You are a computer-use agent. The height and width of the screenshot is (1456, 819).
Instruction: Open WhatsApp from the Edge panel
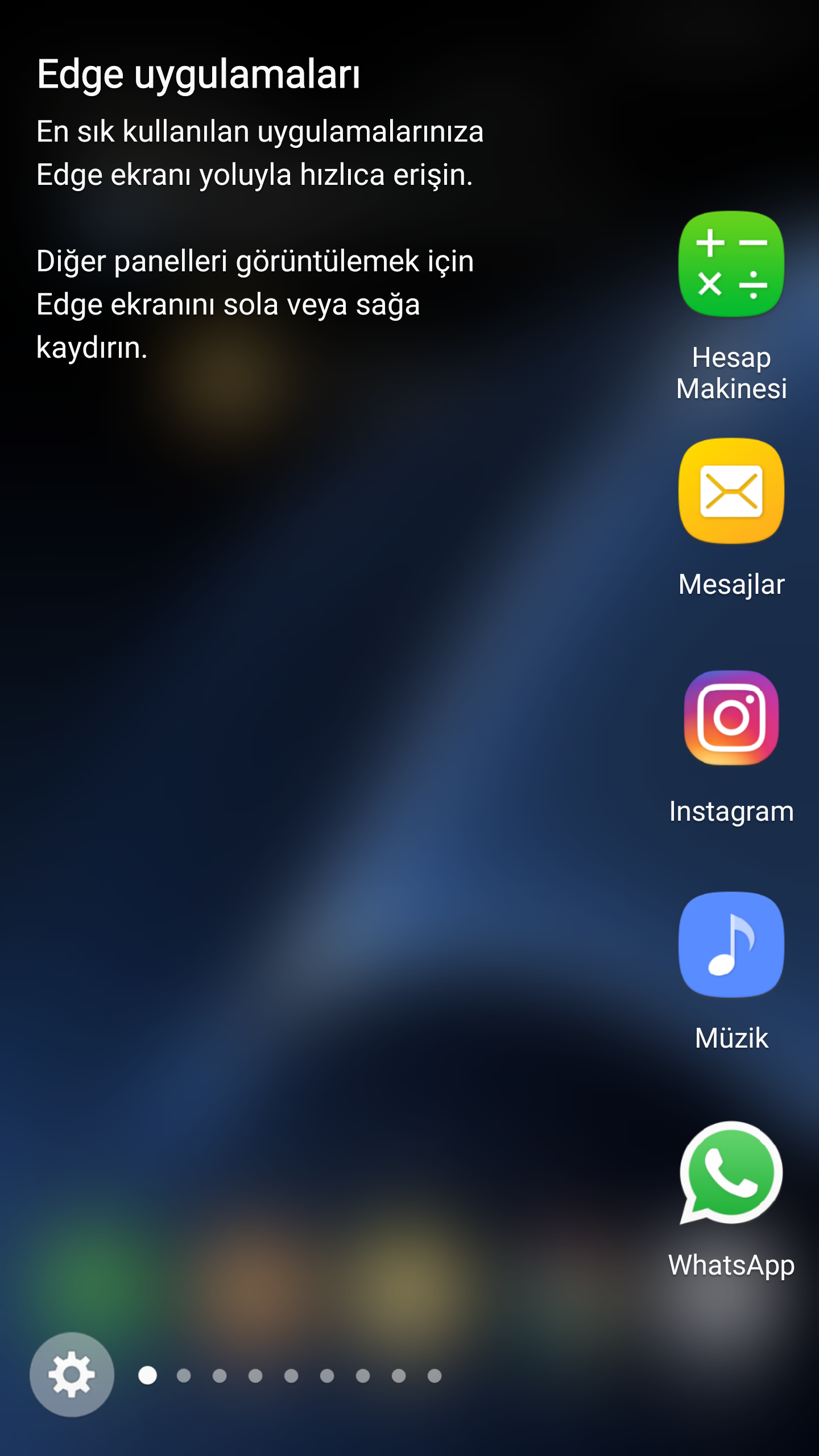(731, 1173)
